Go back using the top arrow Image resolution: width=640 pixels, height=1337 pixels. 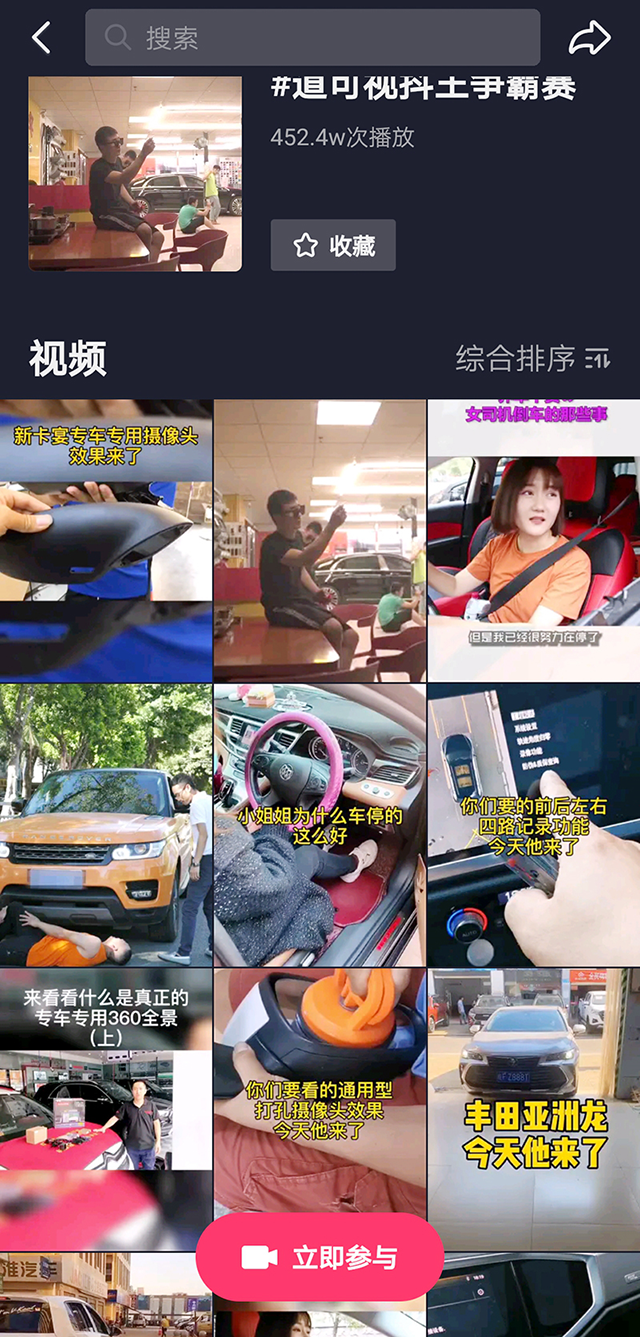pyautogui.click(x=41, y=38)
